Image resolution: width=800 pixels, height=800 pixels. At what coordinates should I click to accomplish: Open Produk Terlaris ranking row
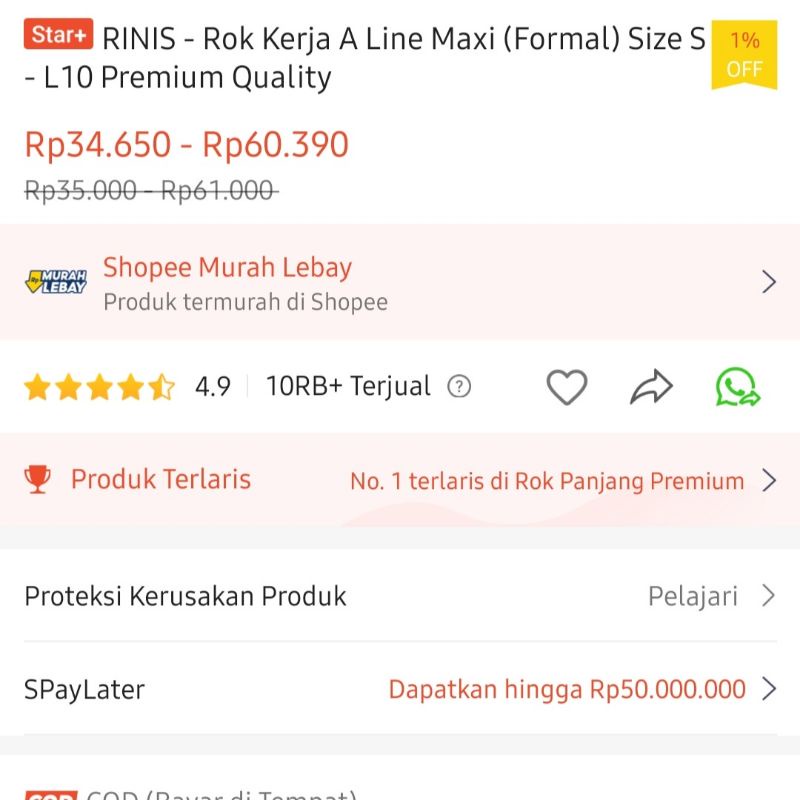point(400,481)
